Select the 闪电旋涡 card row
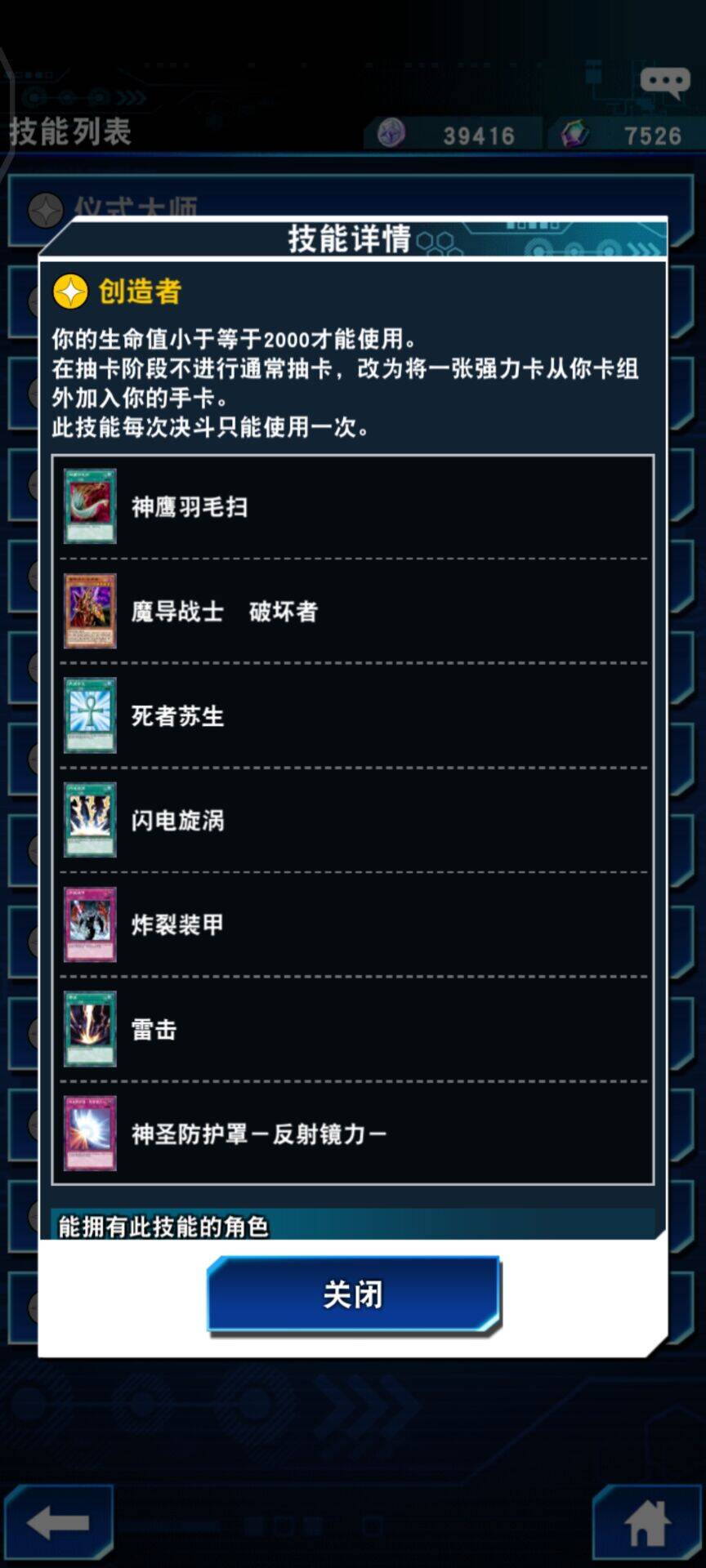This screenshot has height=1568, width=706. [353, 820]
